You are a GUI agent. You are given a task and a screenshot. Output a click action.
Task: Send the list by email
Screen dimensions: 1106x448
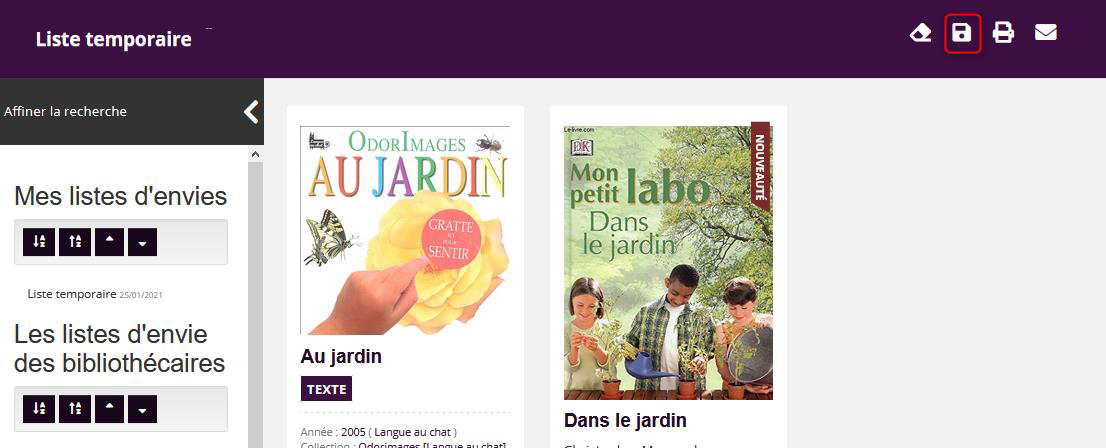tap(1045, 34)
